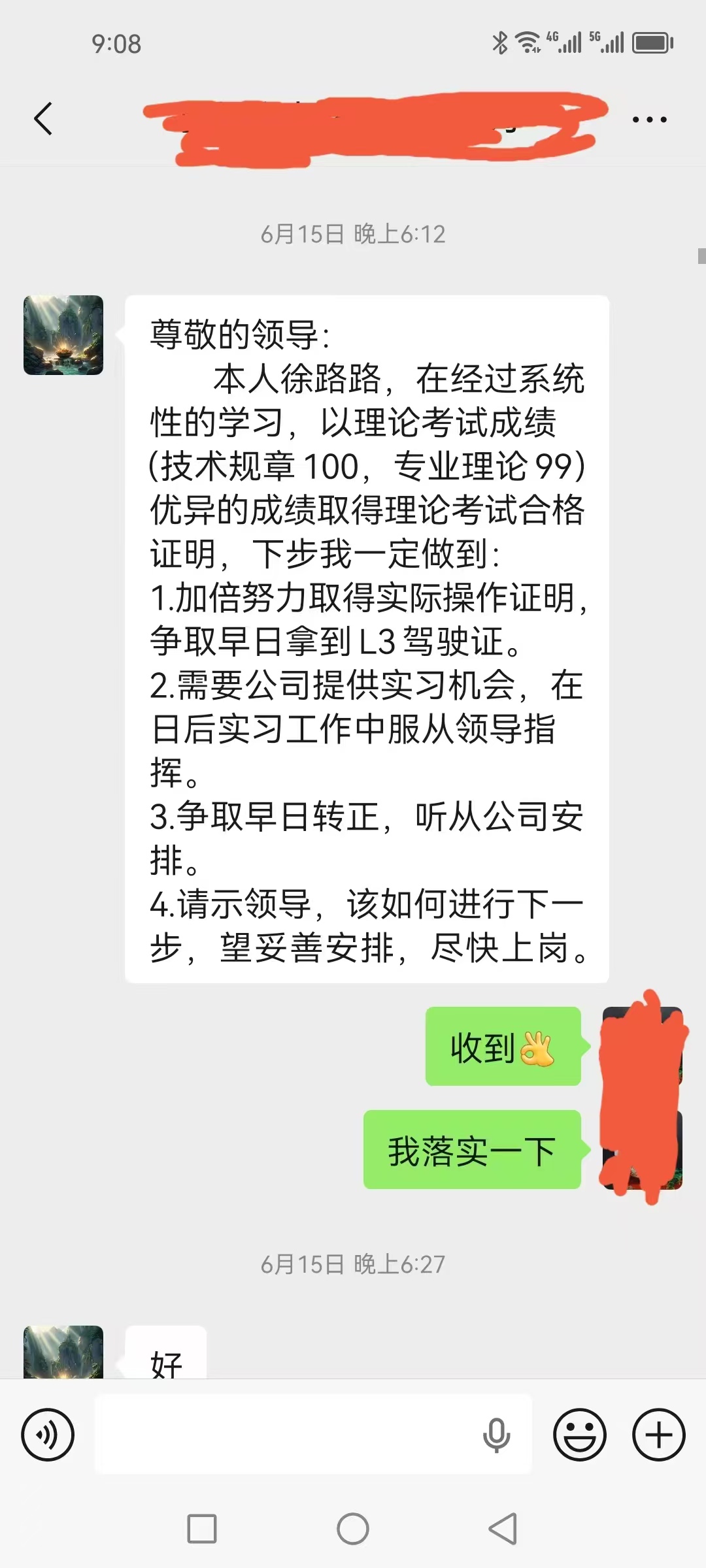
Task: Tap the green bubble reading 收到
Action: point(502,1047)
